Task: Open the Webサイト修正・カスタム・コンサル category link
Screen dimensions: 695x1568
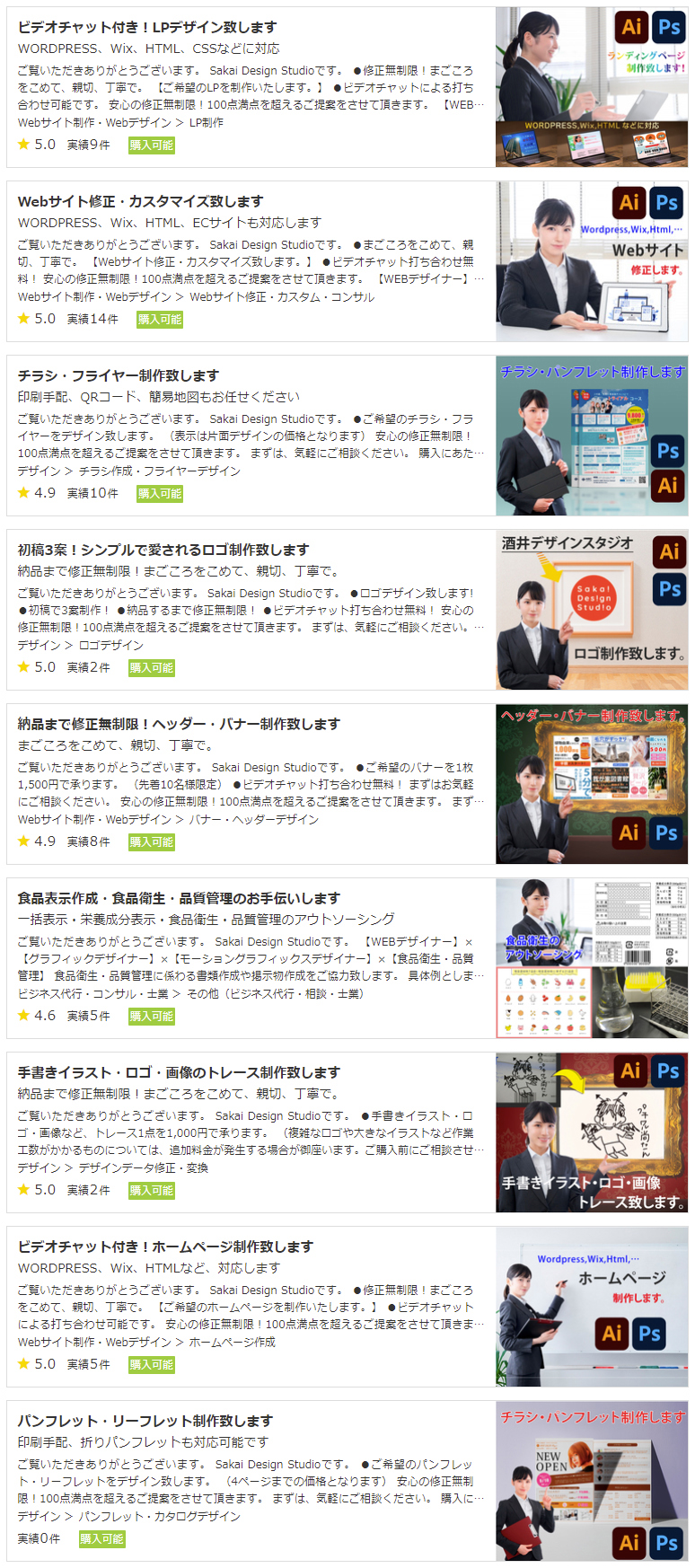Action: [x=281, y=297]
